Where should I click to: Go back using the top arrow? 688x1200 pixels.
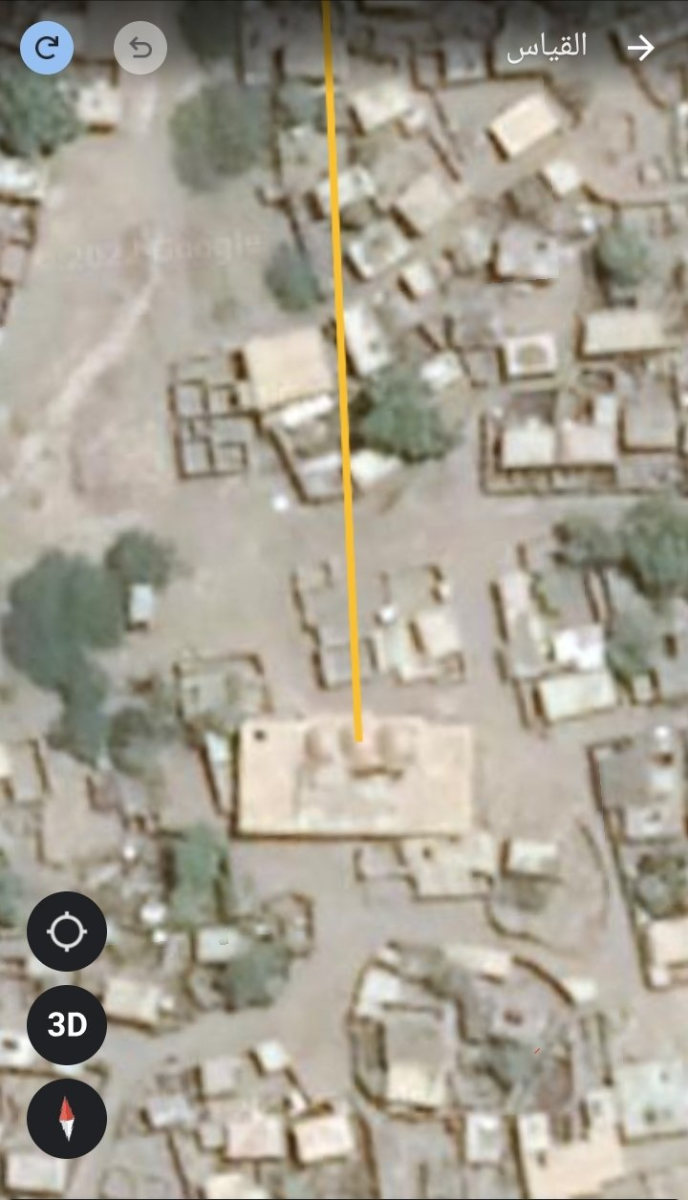click(640, 47)
